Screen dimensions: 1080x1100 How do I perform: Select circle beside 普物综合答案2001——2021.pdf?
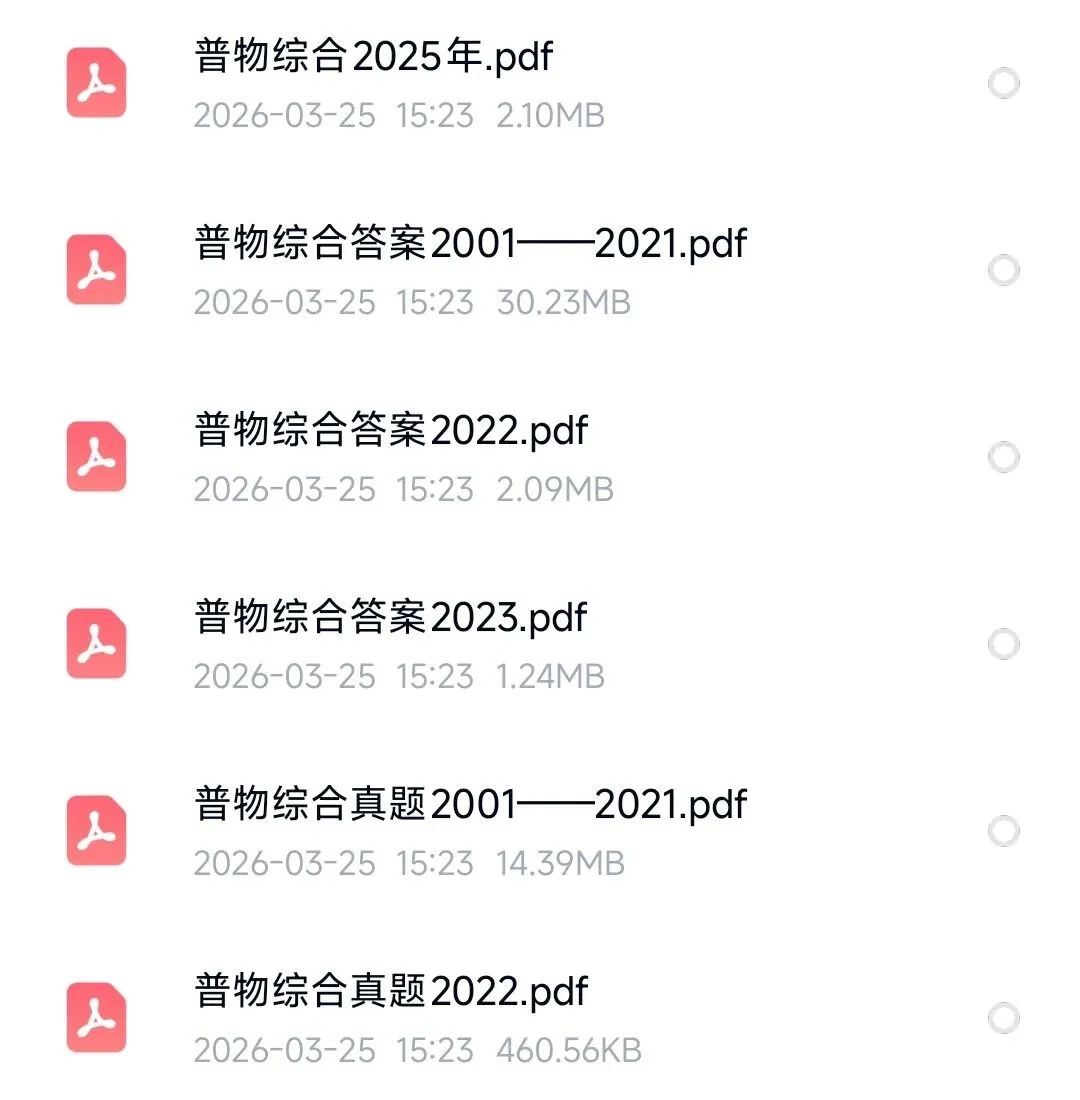[x=1003, y=271]
